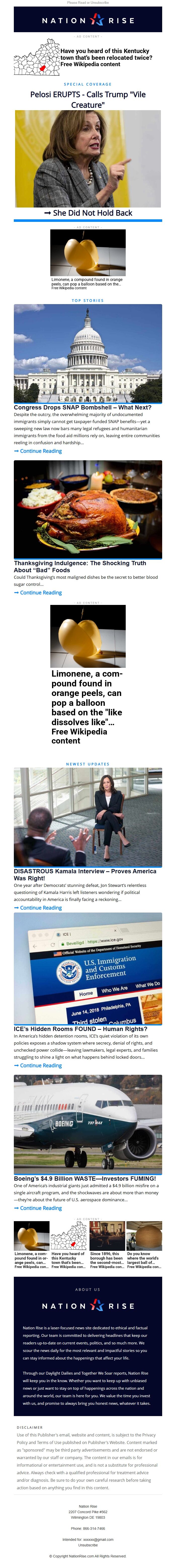Tap the Please Read or Unsubscribe link

tap(88, 3)
